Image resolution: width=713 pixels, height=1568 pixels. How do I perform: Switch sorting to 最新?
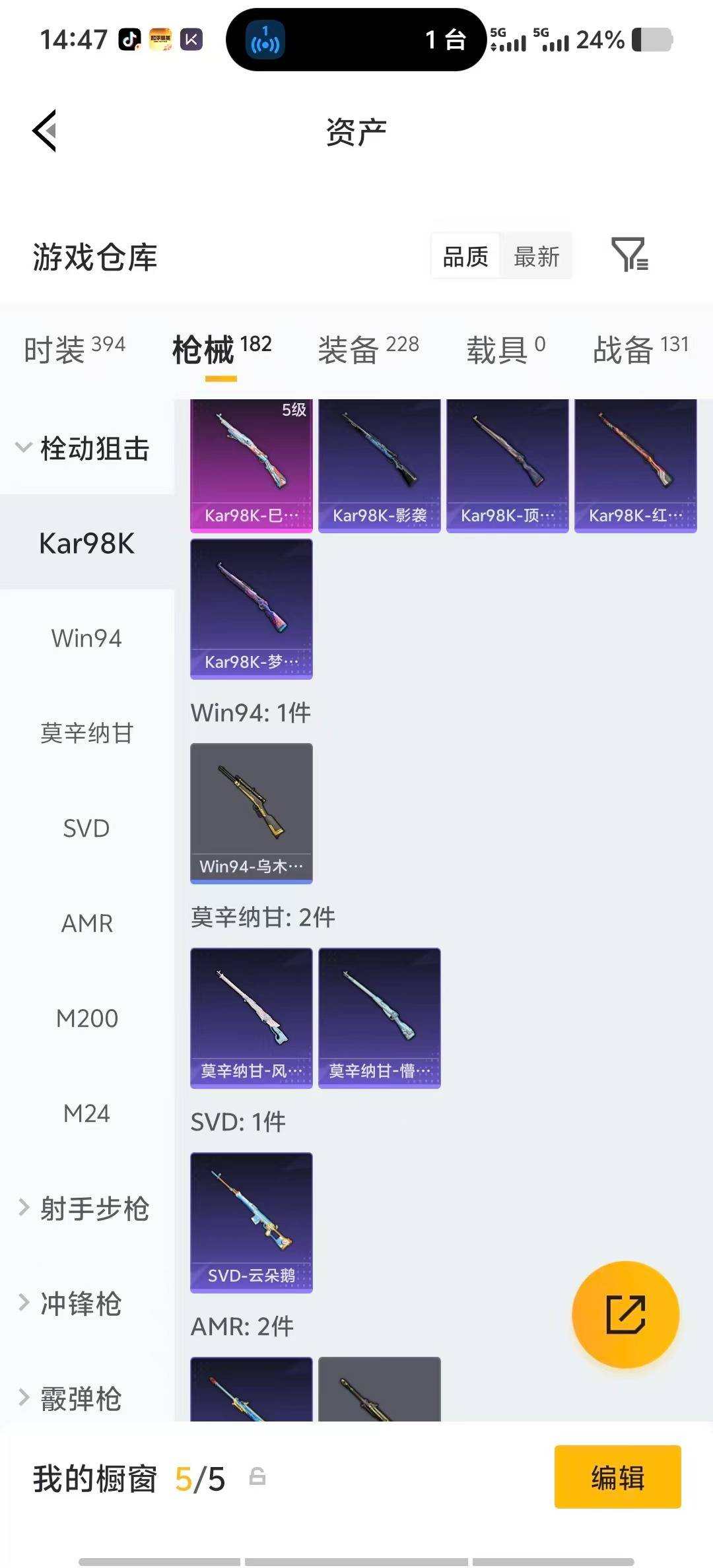[537, 256]
